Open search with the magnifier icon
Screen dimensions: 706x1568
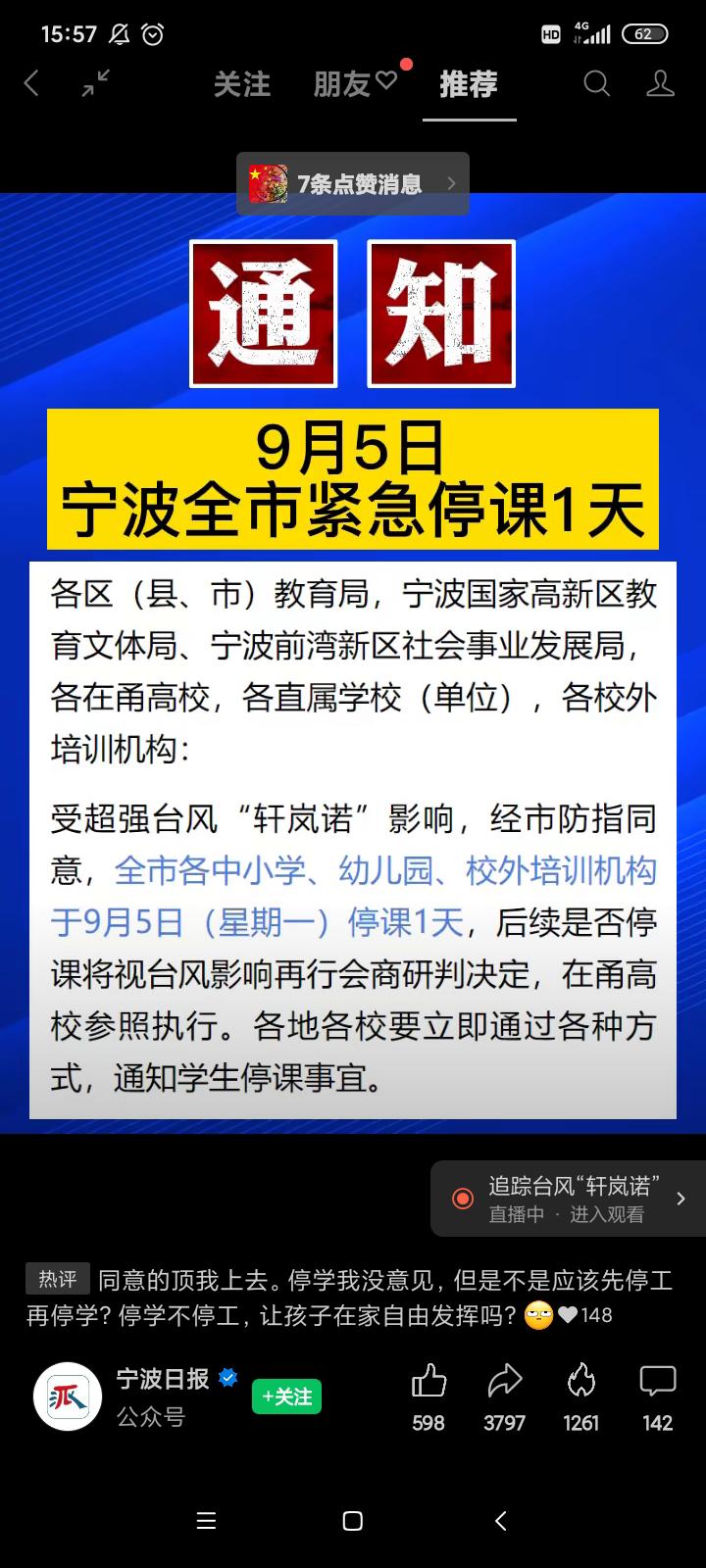click(x=596, y=83)
